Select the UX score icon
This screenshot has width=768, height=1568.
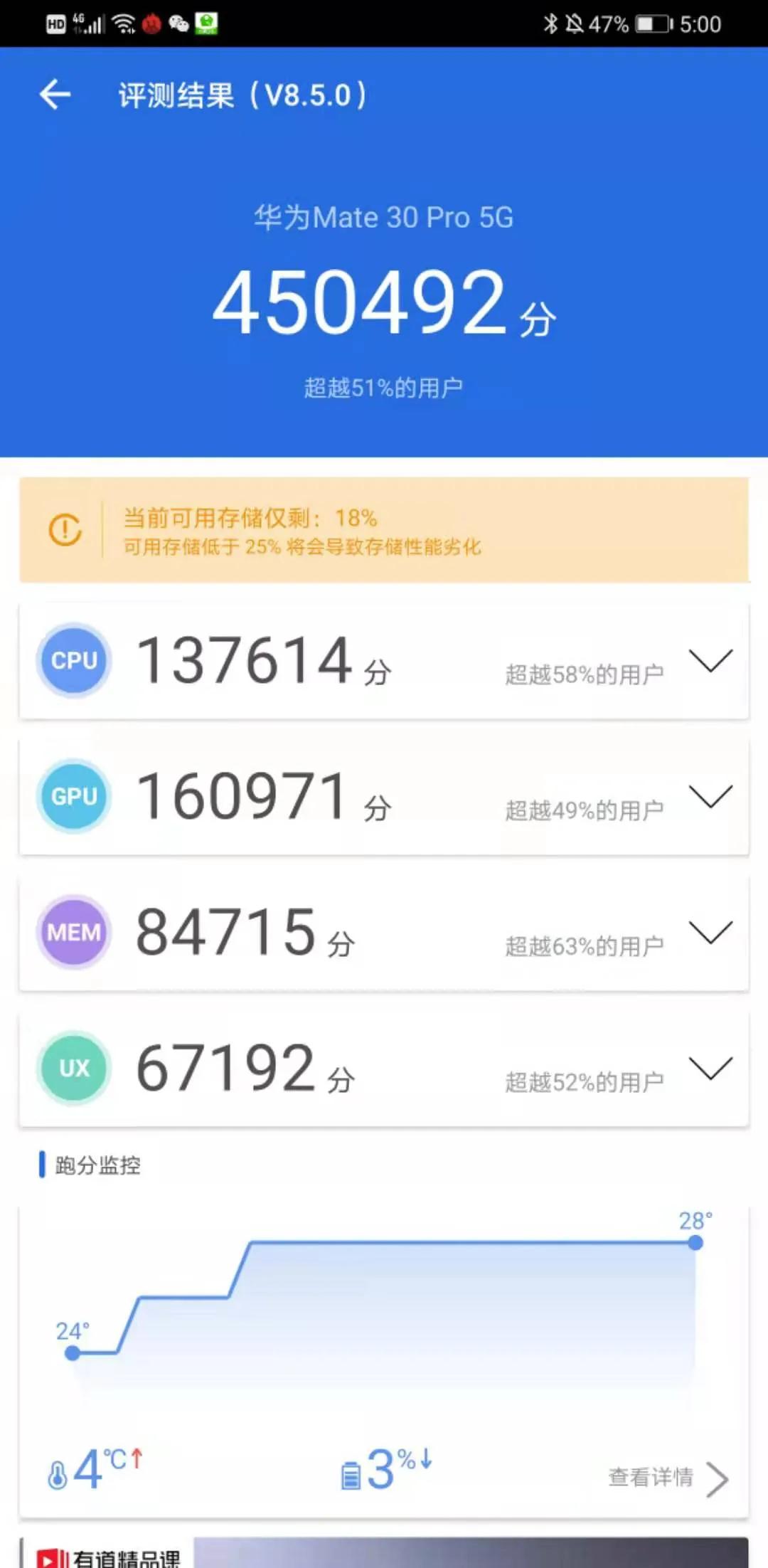point(74,1067)
